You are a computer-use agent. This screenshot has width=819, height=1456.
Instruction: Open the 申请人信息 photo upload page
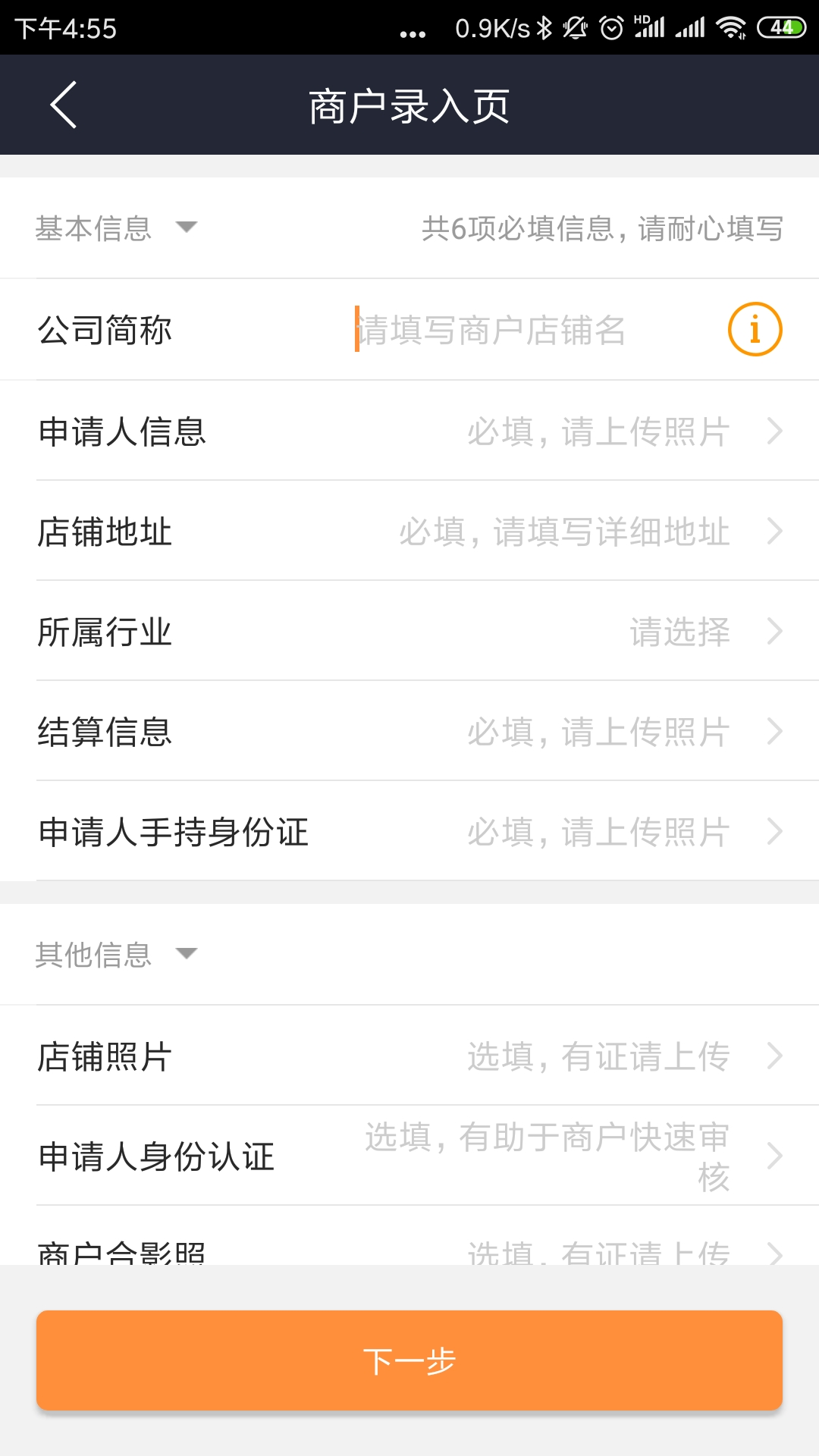pyautogui.click(x=409, y=432)
